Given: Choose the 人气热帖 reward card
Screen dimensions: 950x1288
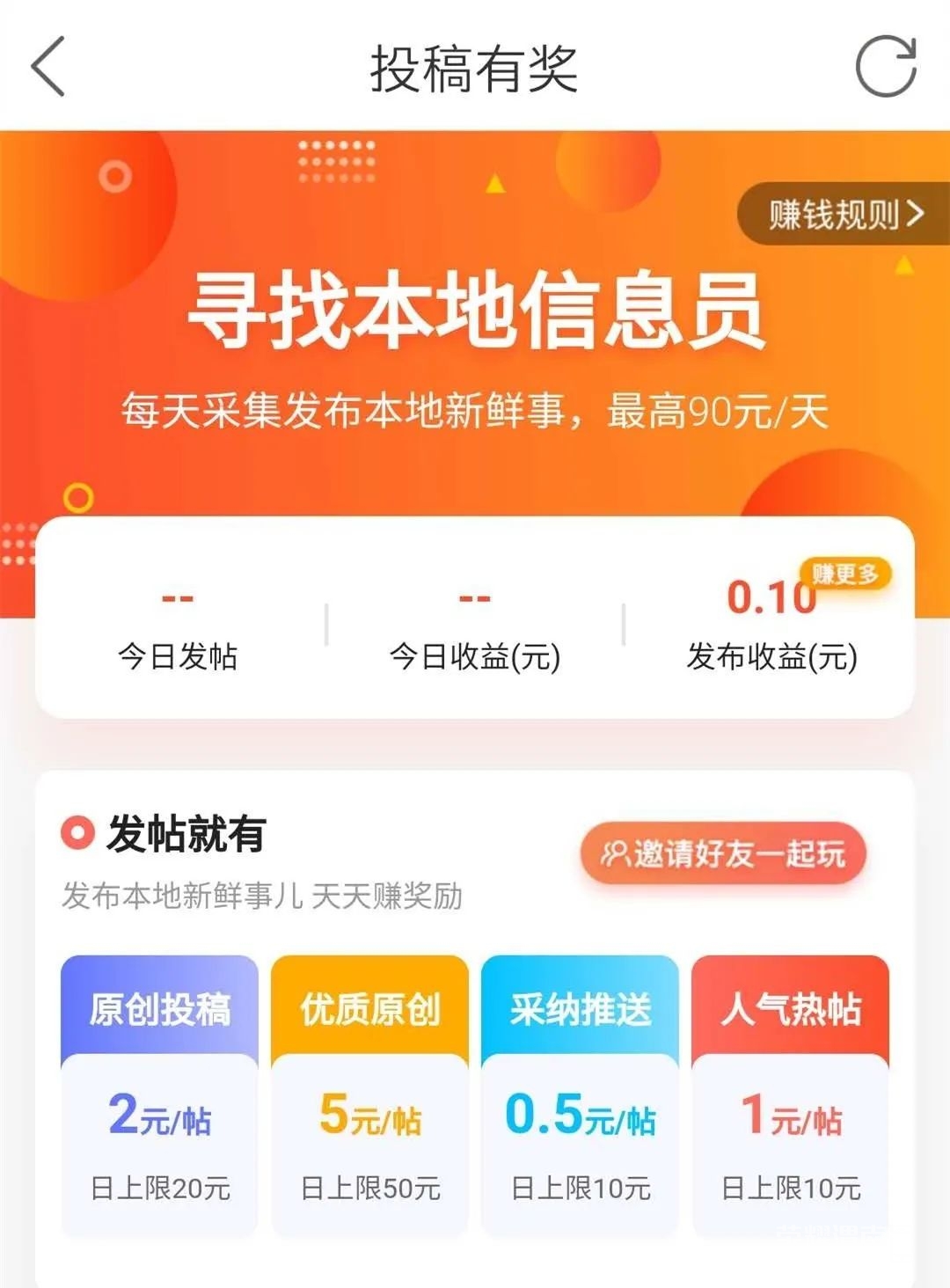Looking at the screenshot, I should 790,1095.
